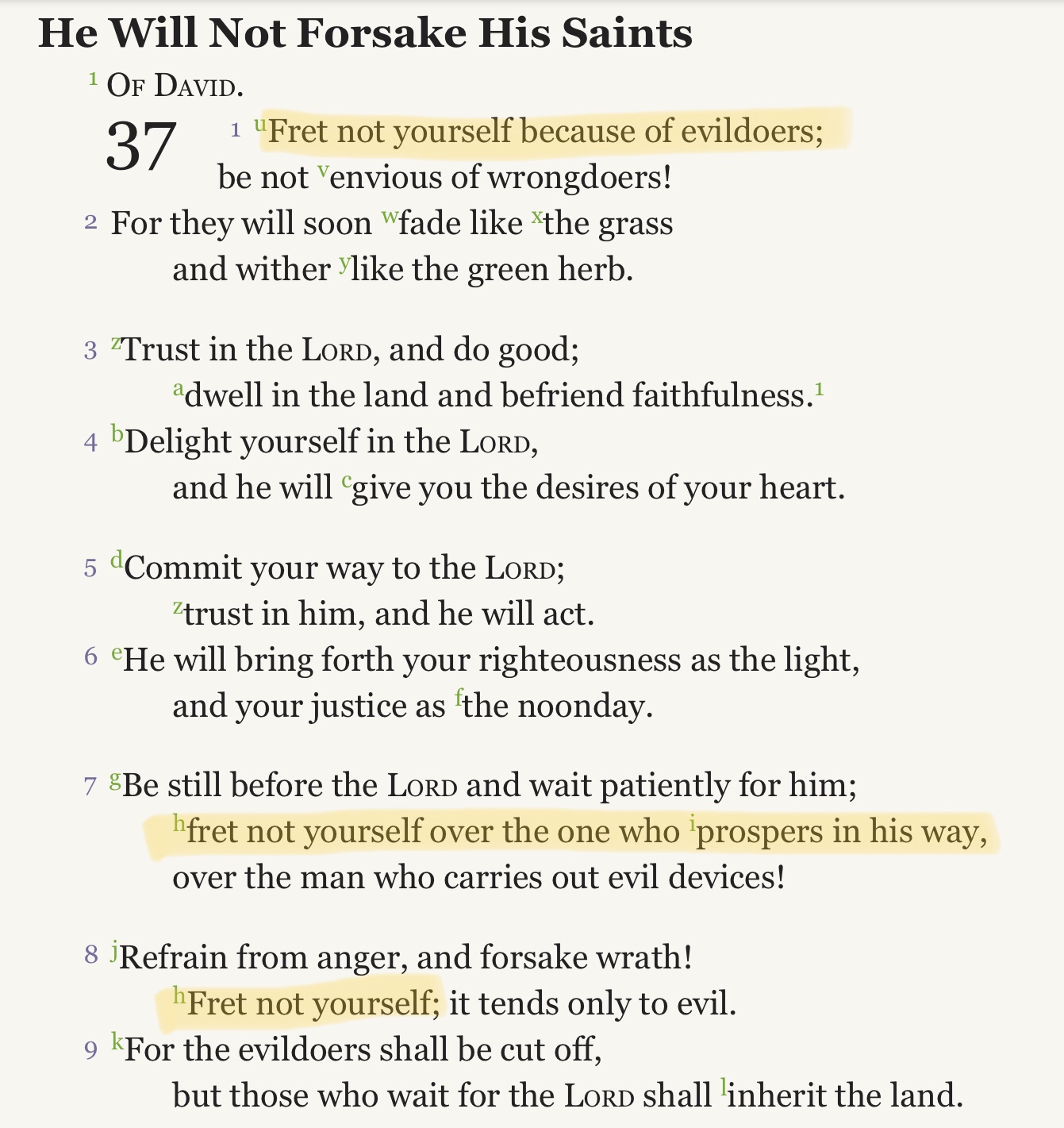Open cross-reference k before "For the evildoers"

point(117,1042)
